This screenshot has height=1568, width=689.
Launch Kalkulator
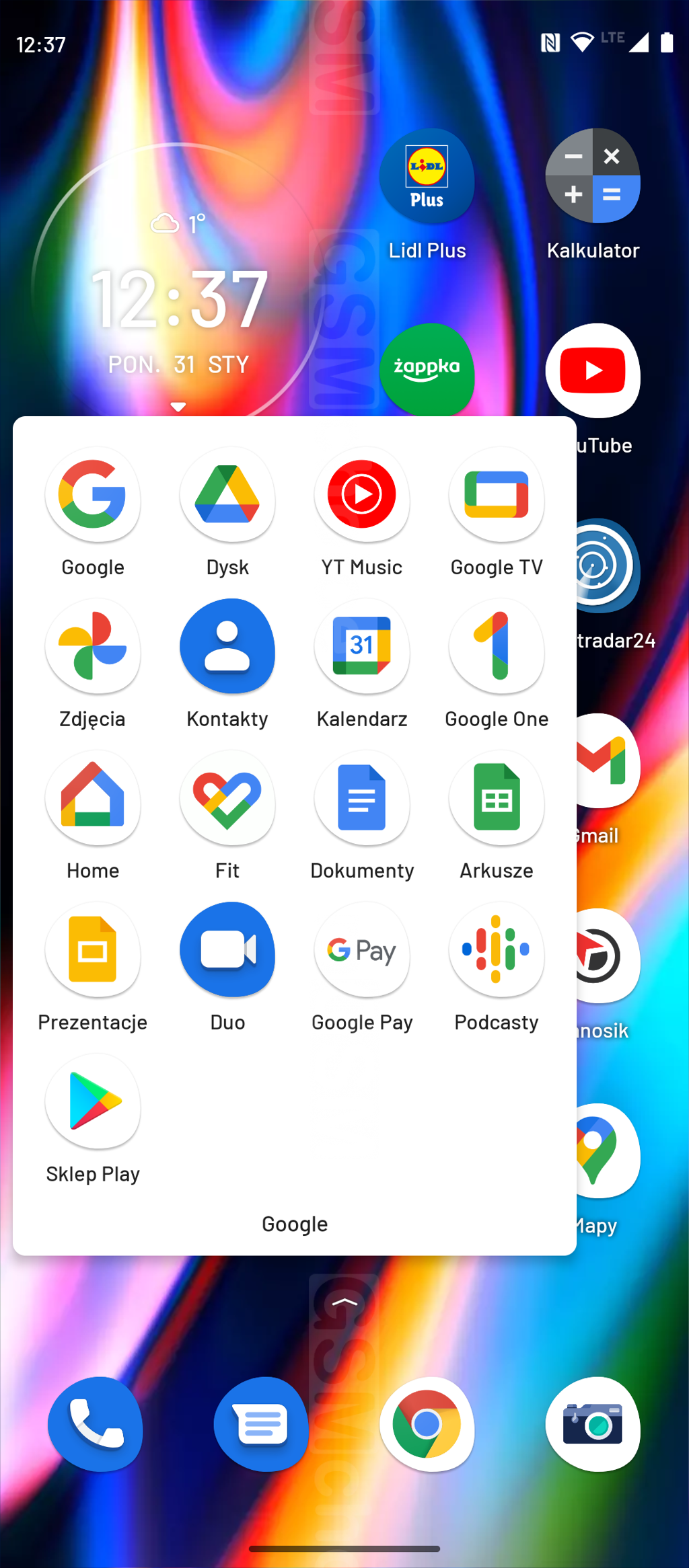(x=593, y=177)
